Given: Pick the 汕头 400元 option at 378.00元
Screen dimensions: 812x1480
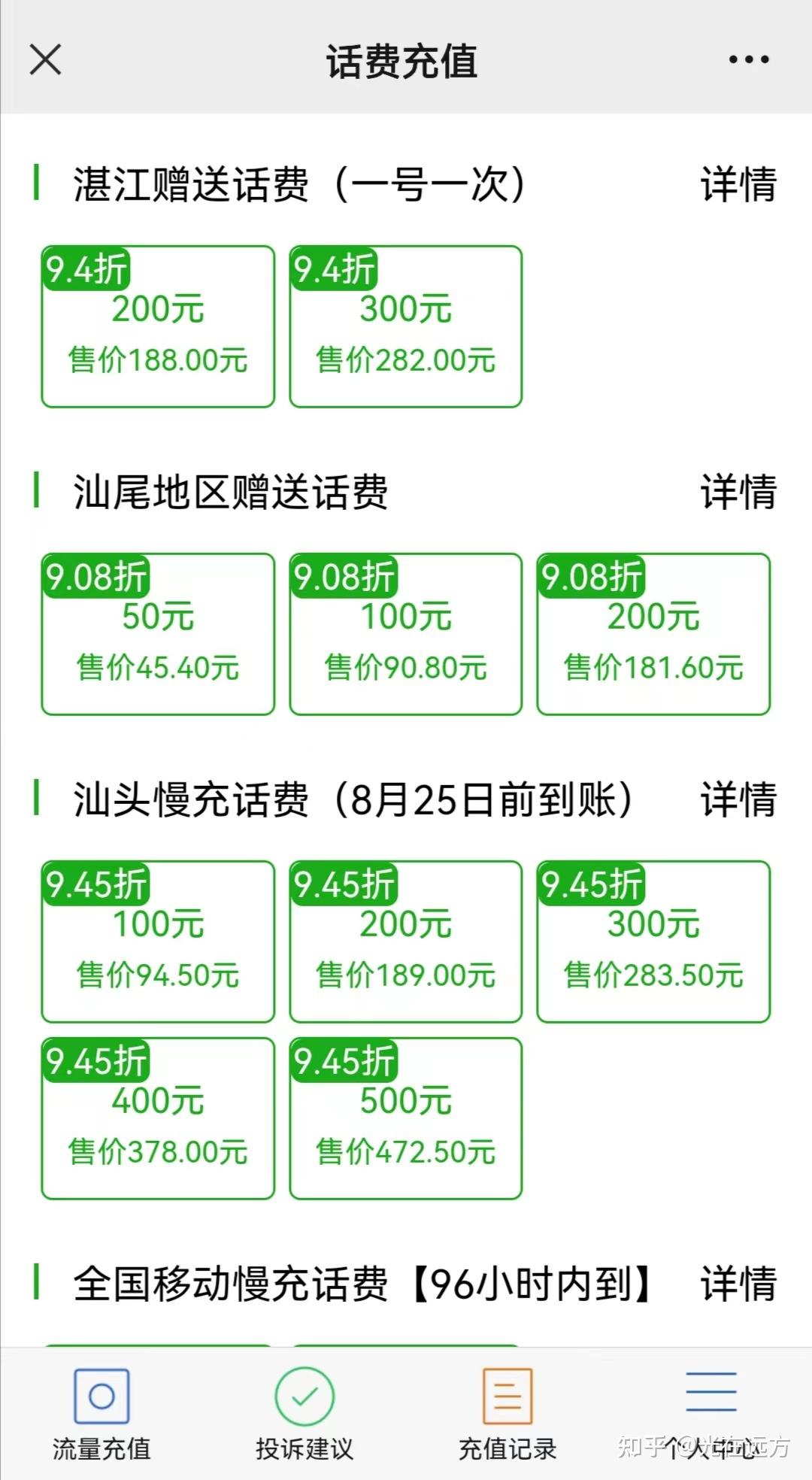Looking at the screenshot, I should (x=158, y=1118).
